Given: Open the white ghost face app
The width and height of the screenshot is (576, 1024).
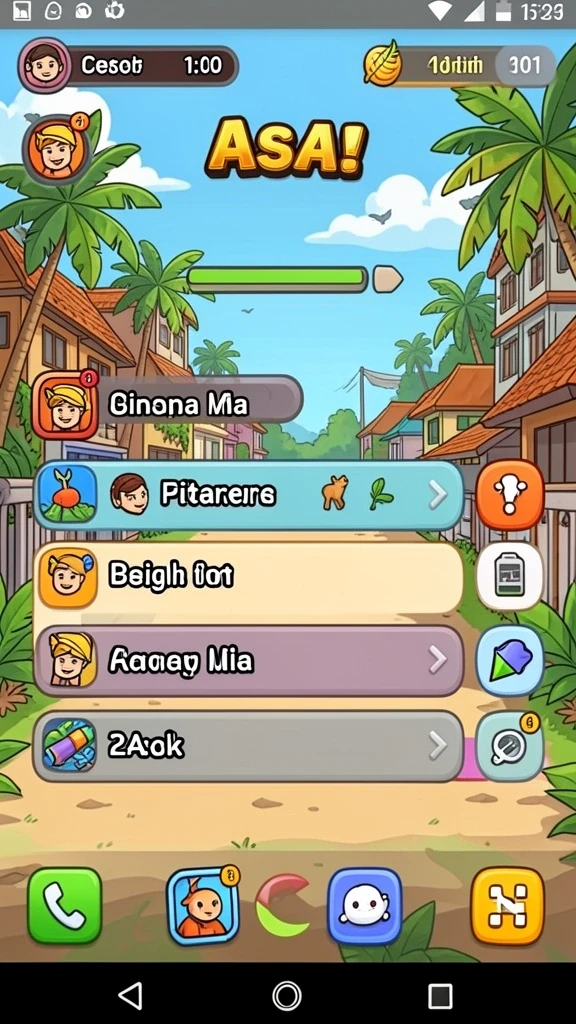Looking at the screenshot, I should [364, 905].
